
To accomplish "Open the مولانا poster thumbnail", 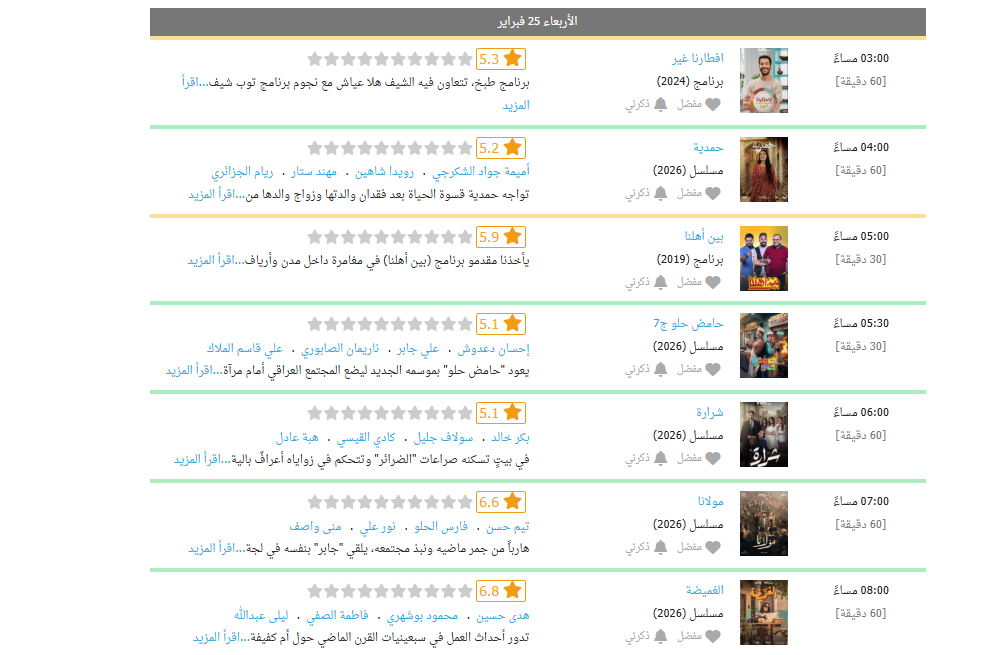I will pyautogui.click(x=764, y=524).
